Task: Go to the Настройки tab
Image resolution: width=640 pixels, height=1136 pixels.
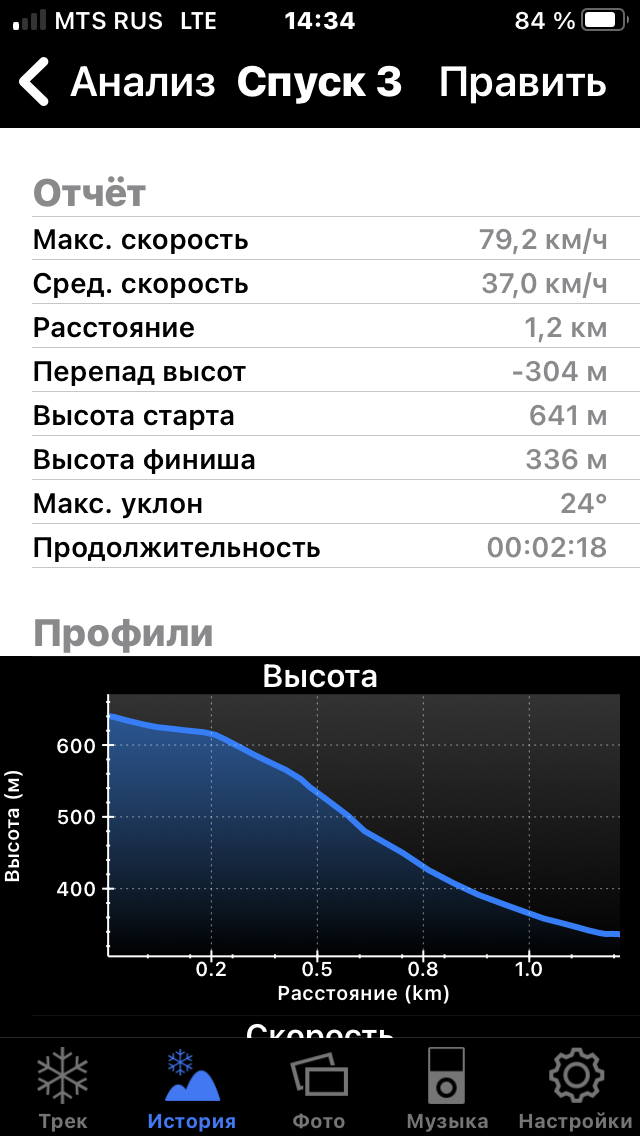Action: tap(577, 1087)
